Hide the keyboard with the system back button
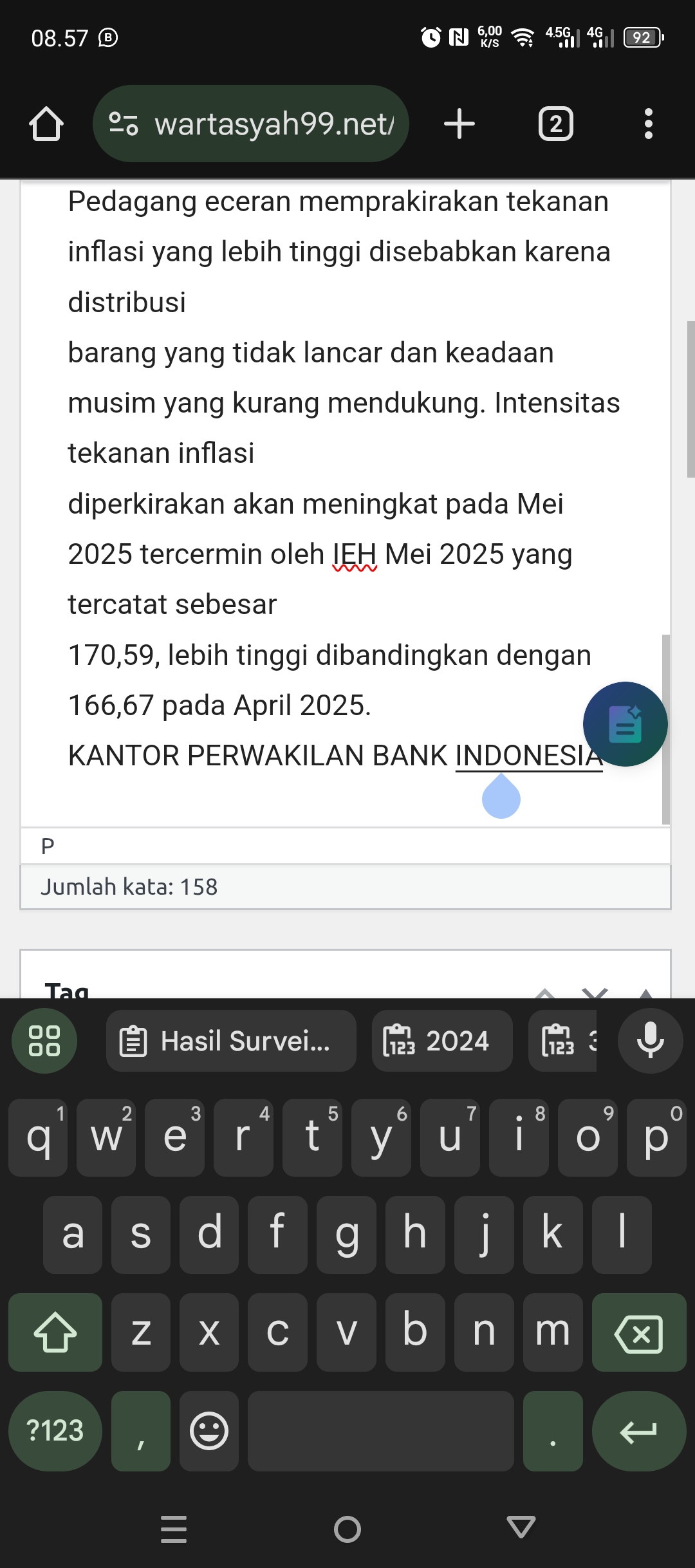The width and height of the screenshot is (695, 1568). tap(521, 1529)
